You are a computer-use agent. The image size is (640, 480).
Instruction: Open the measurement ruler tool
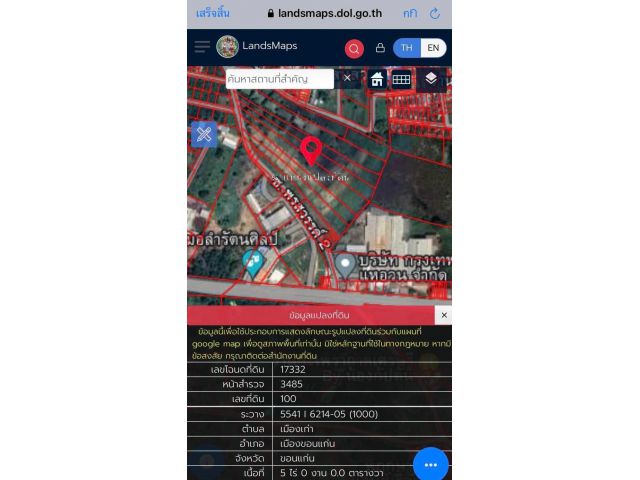204,134
